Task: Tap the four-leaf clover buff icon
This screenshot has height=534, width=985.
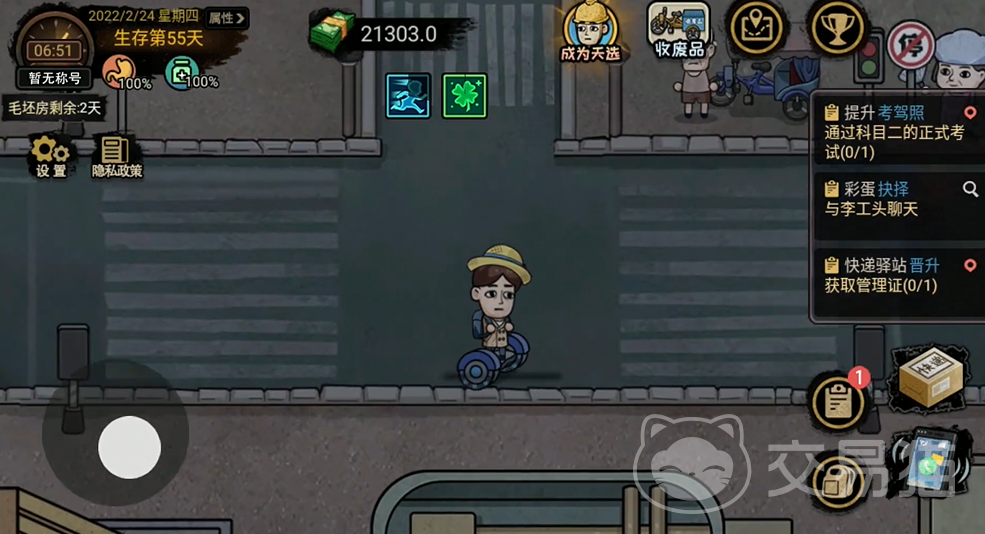Action: tap(464, 96)
